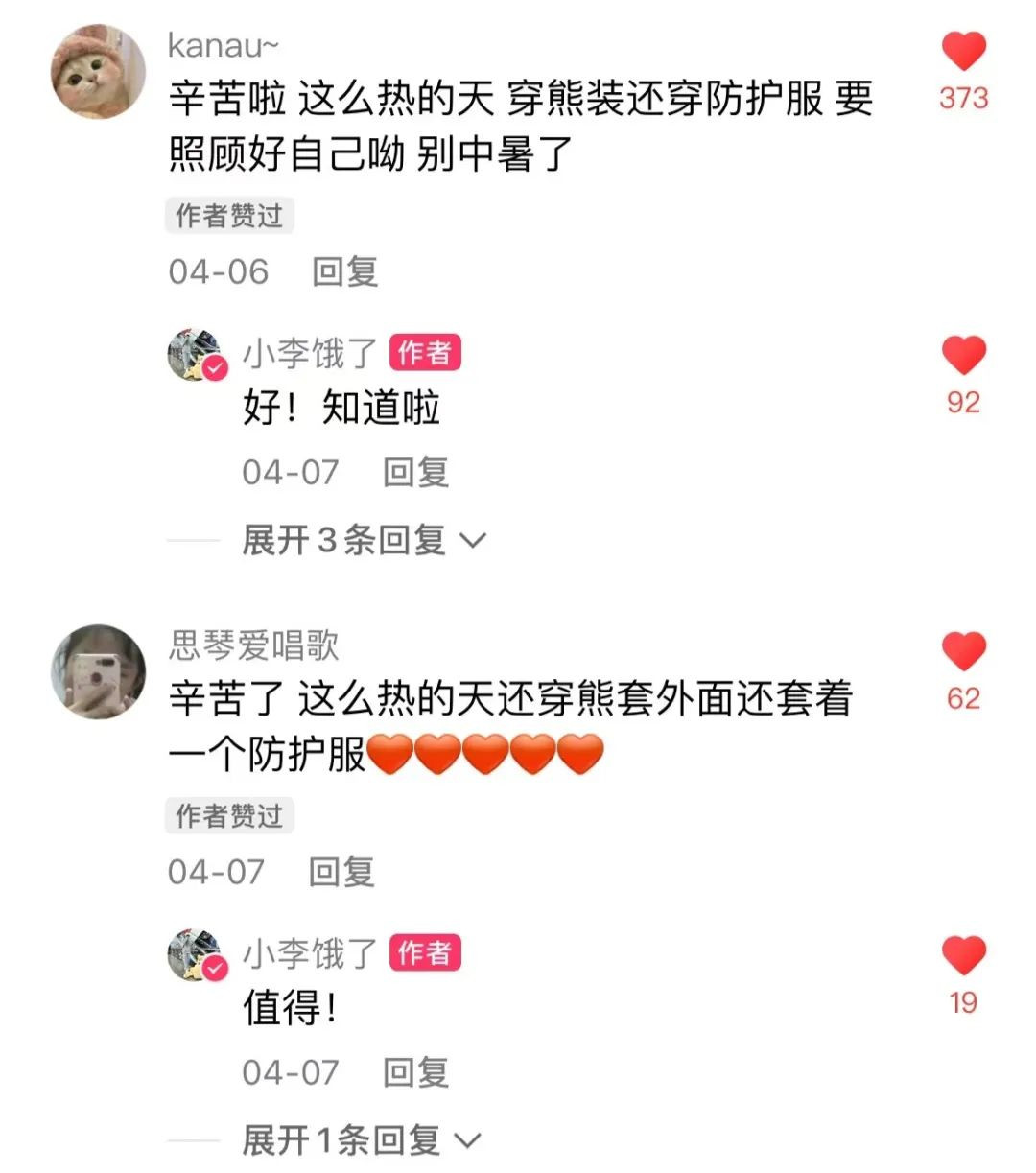Viewport: 1036px width, 1173px height.
Task: Open 思琴爱唱歌's profile avatar
Action: click(x=98, y=671)
